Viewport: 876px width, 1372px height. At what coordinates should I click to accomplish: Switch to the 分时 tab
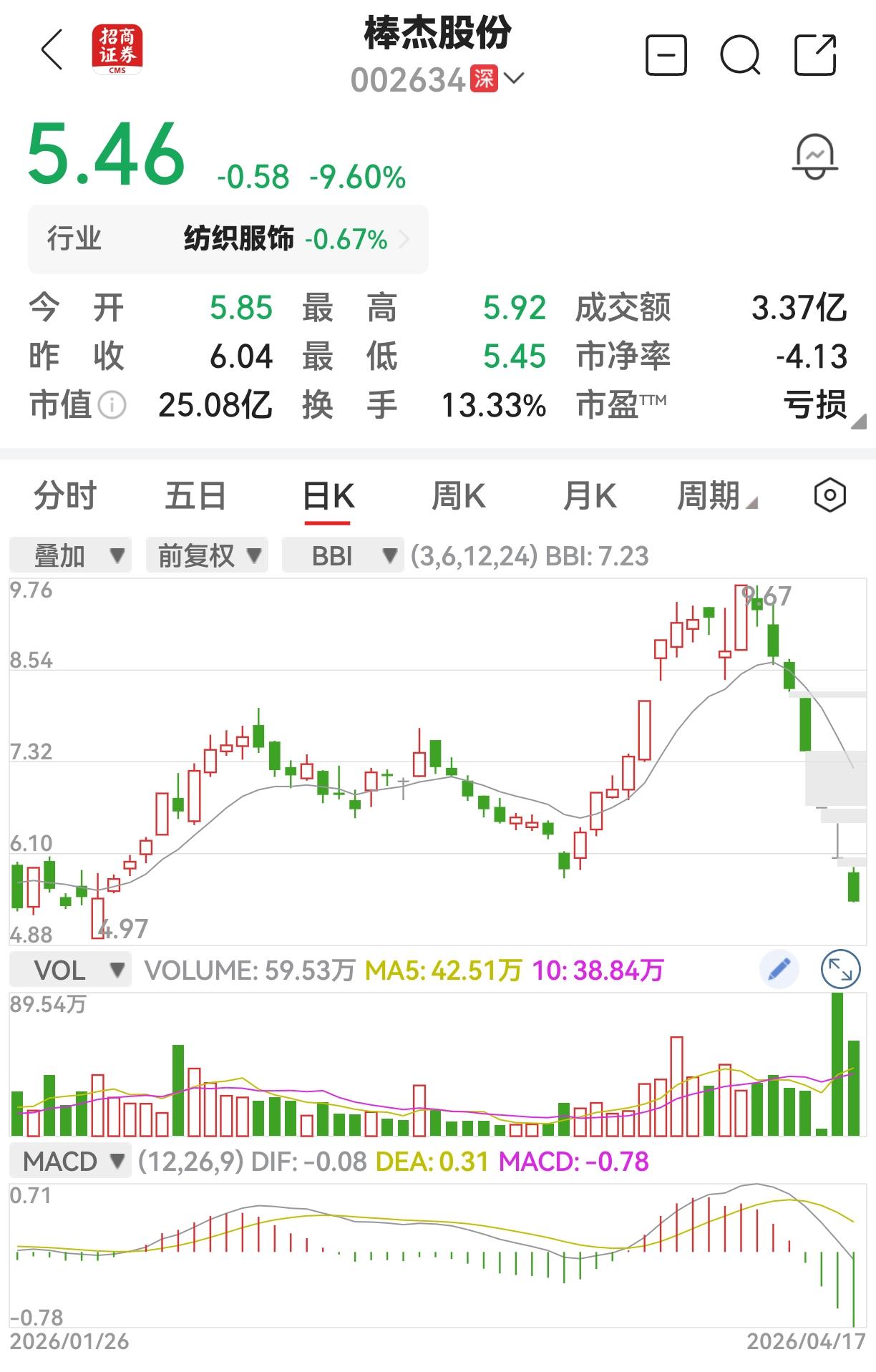click(x=63, y=495)
